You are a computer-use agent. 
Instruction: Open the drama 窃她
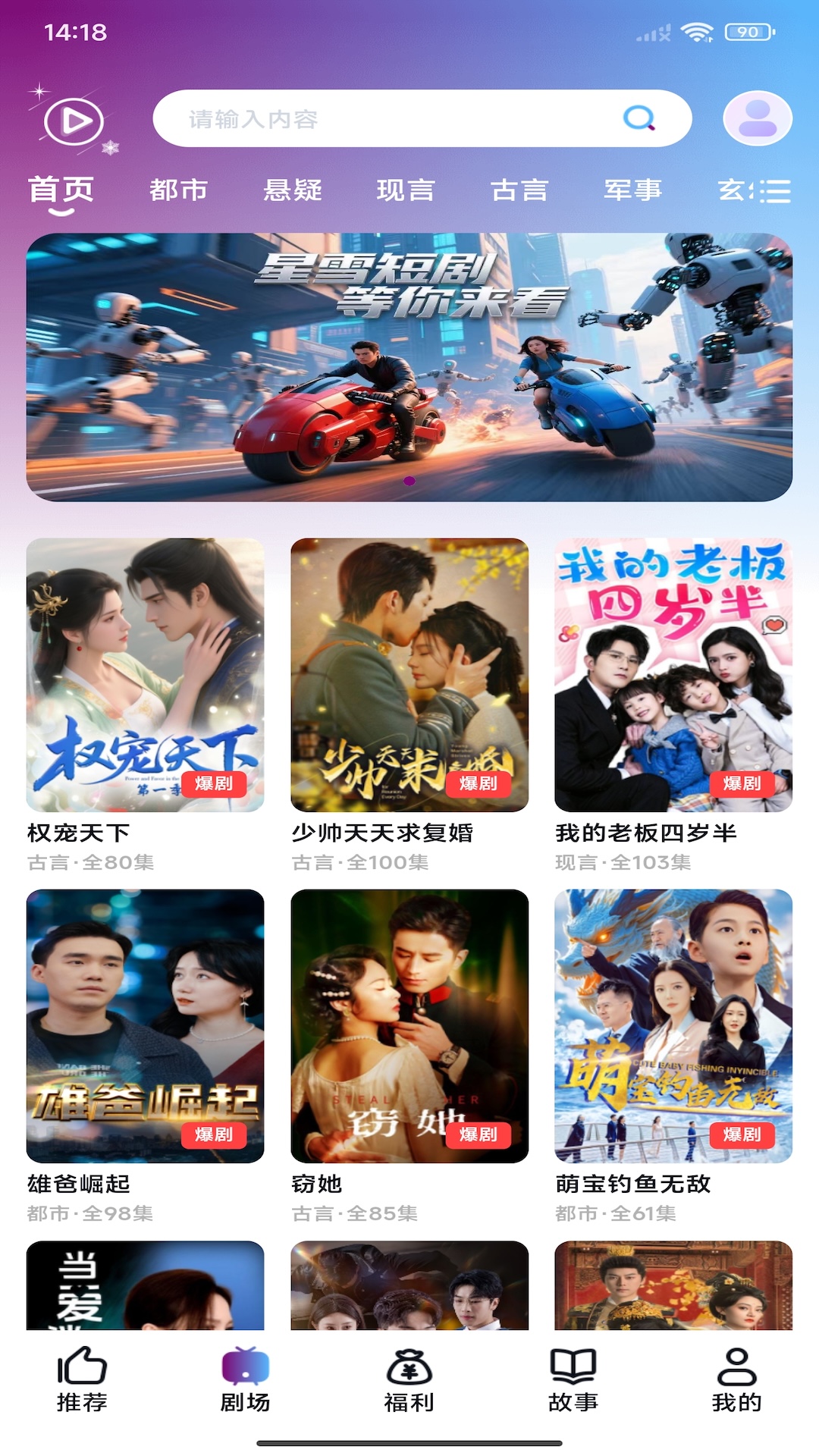pyautogui.click(x=409, y=1025)
